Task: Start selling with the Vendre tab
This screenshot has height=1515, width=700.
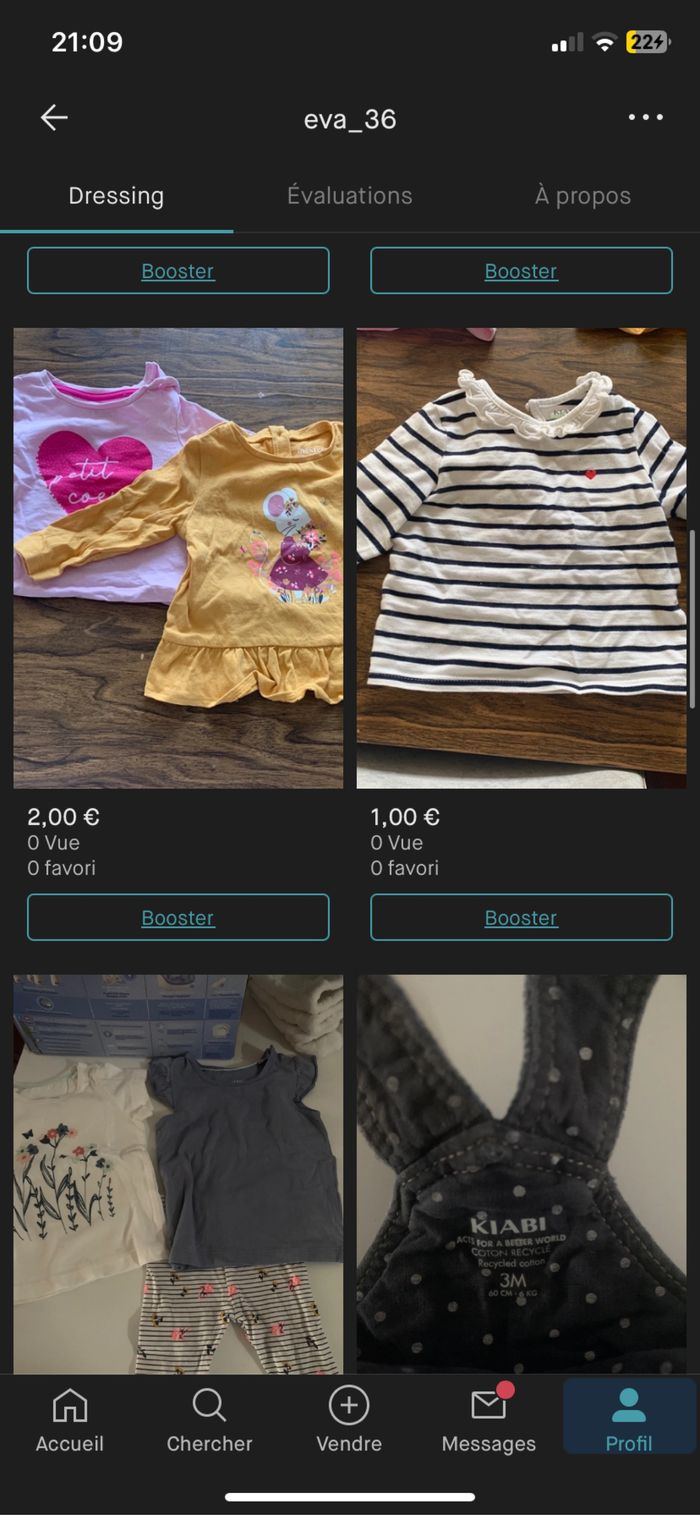Action: click(349, 1420)
